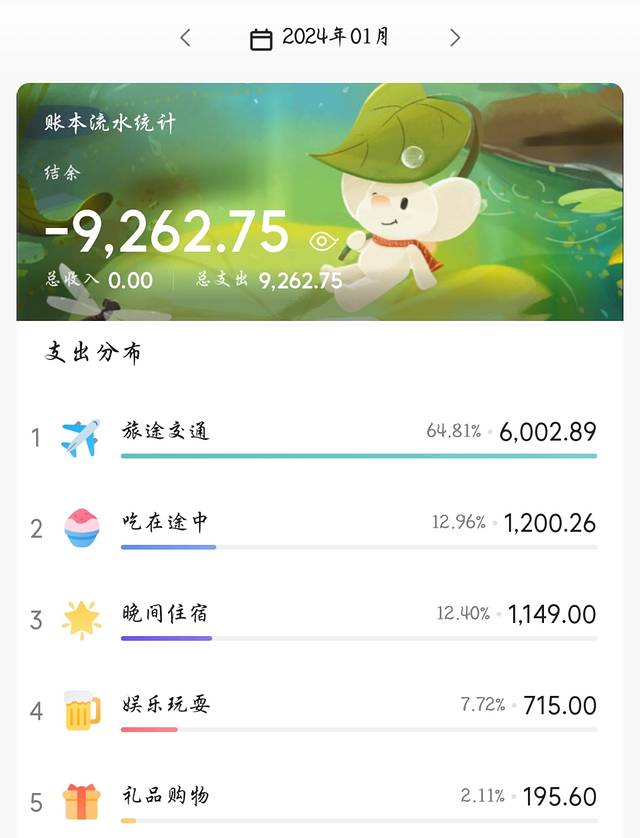Open the 2024年01月 date picker
640x838 pixels.
point(320,38)
